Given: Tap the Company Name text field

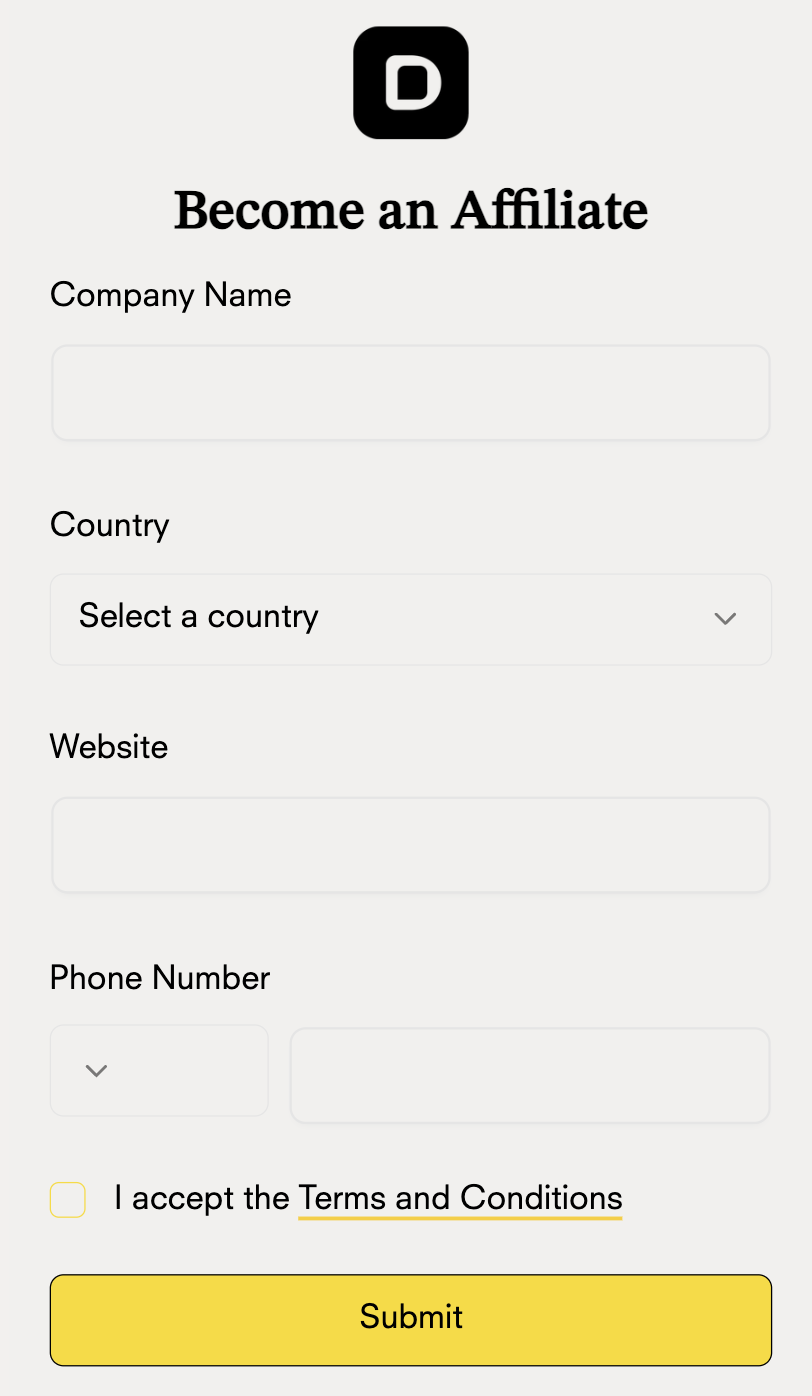Looking at the screenshot, I should [x=410, y=393].
